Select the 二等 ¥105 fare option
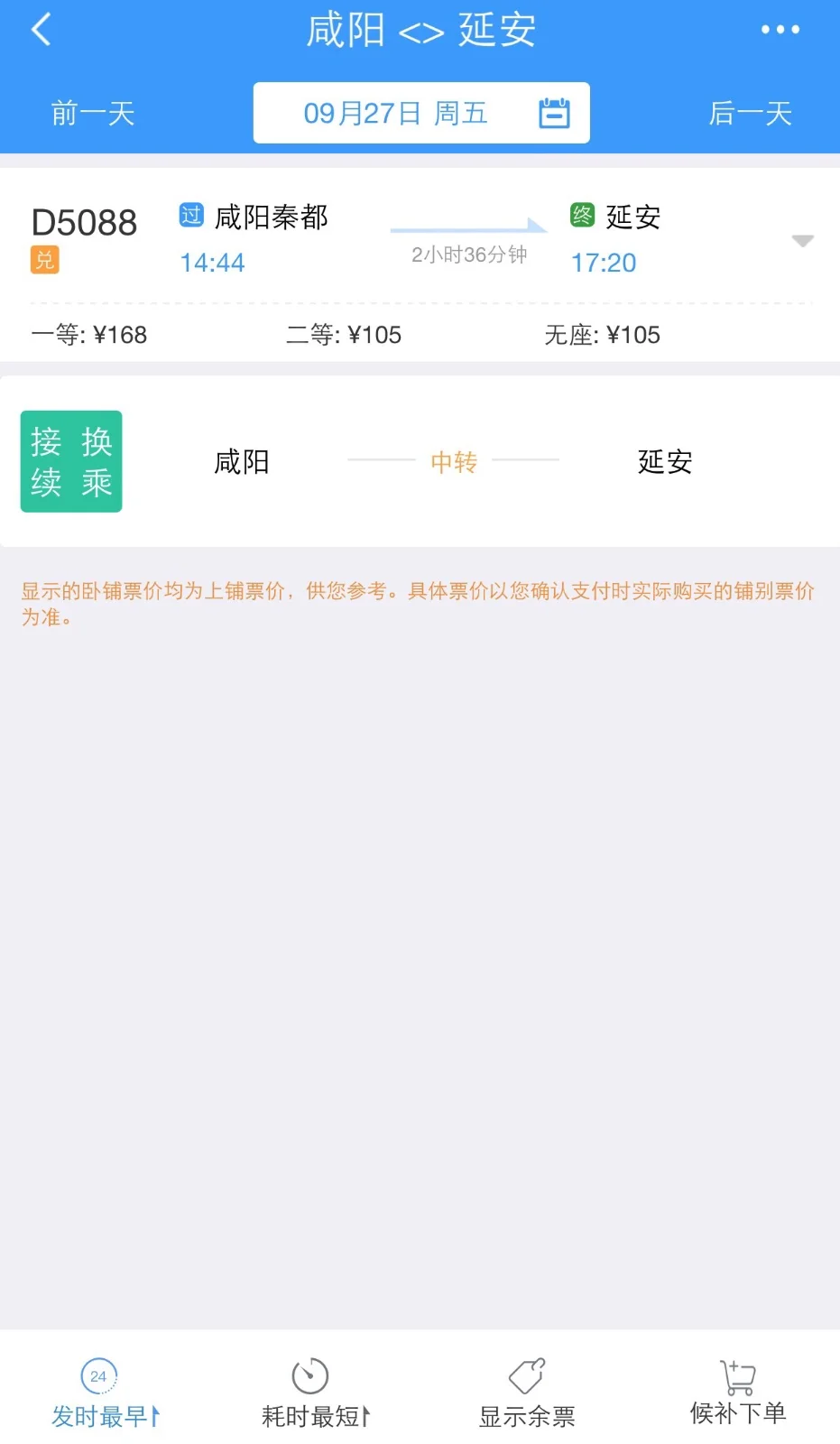This screenshot has width=840, height=1444. (342, 334)
